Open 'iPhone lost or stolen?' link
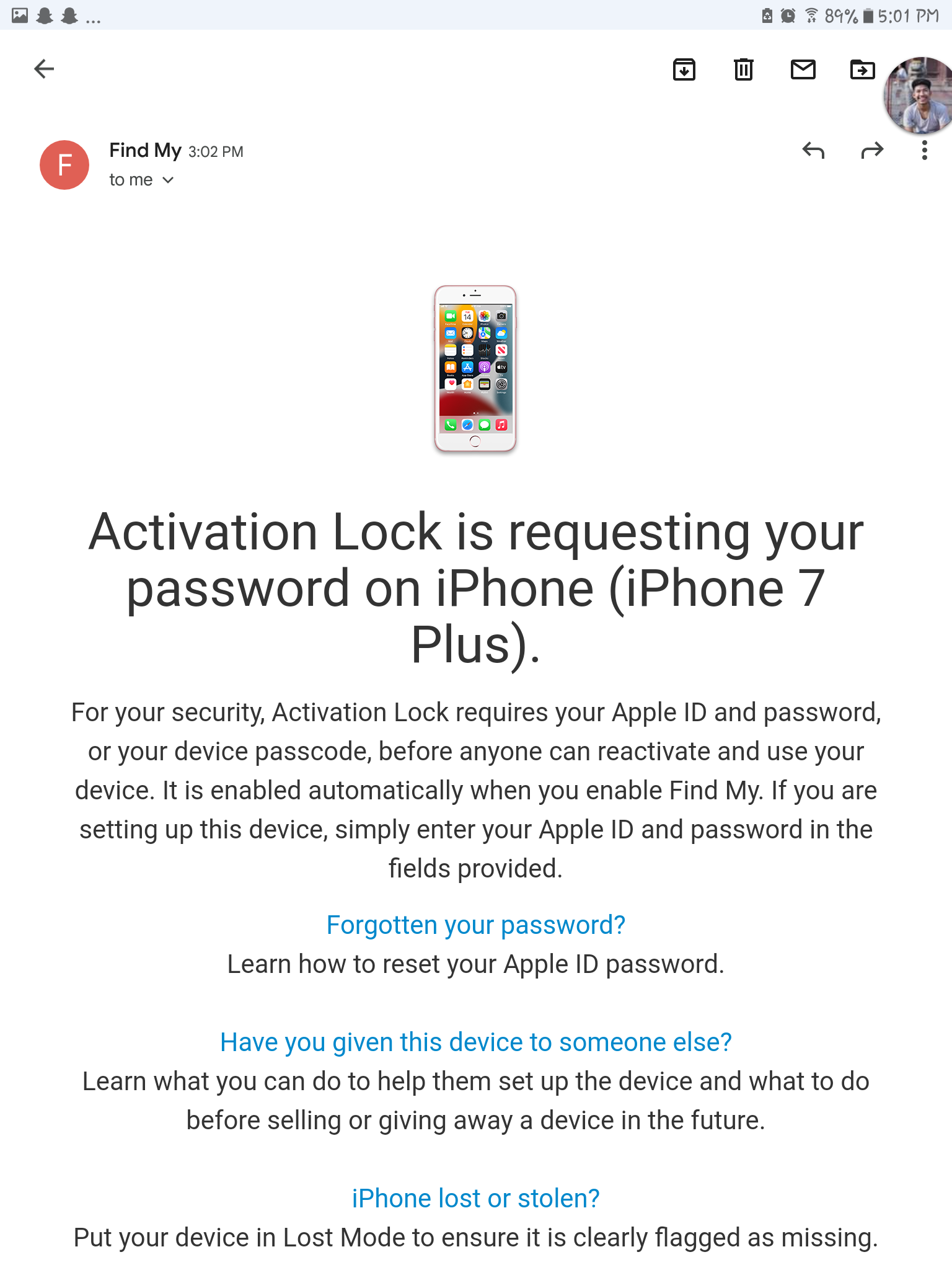Viewport: 952px width, 1270px height. 475,1198
